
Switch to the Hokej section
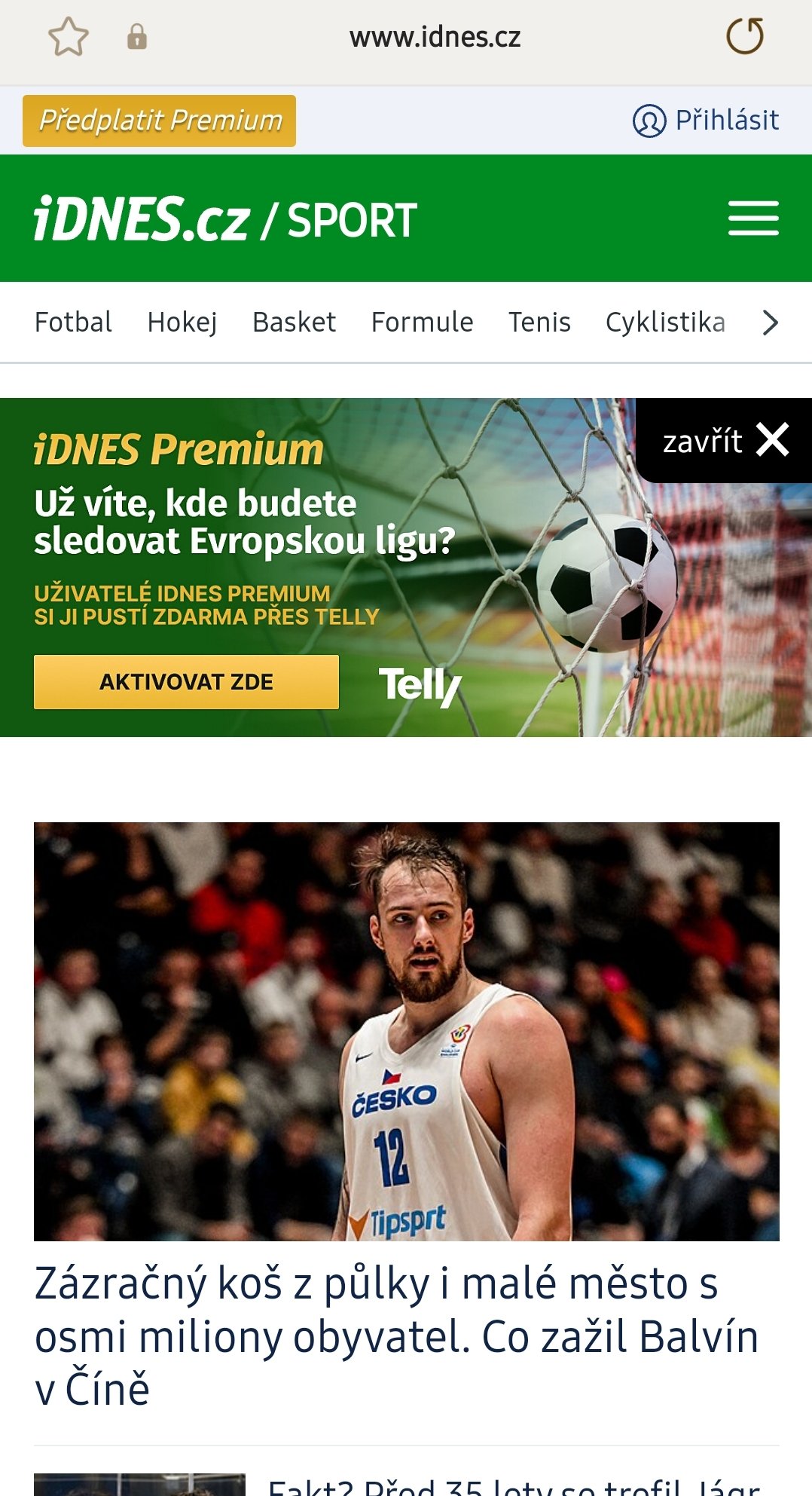pyautogui.click(x=182, y=323)
